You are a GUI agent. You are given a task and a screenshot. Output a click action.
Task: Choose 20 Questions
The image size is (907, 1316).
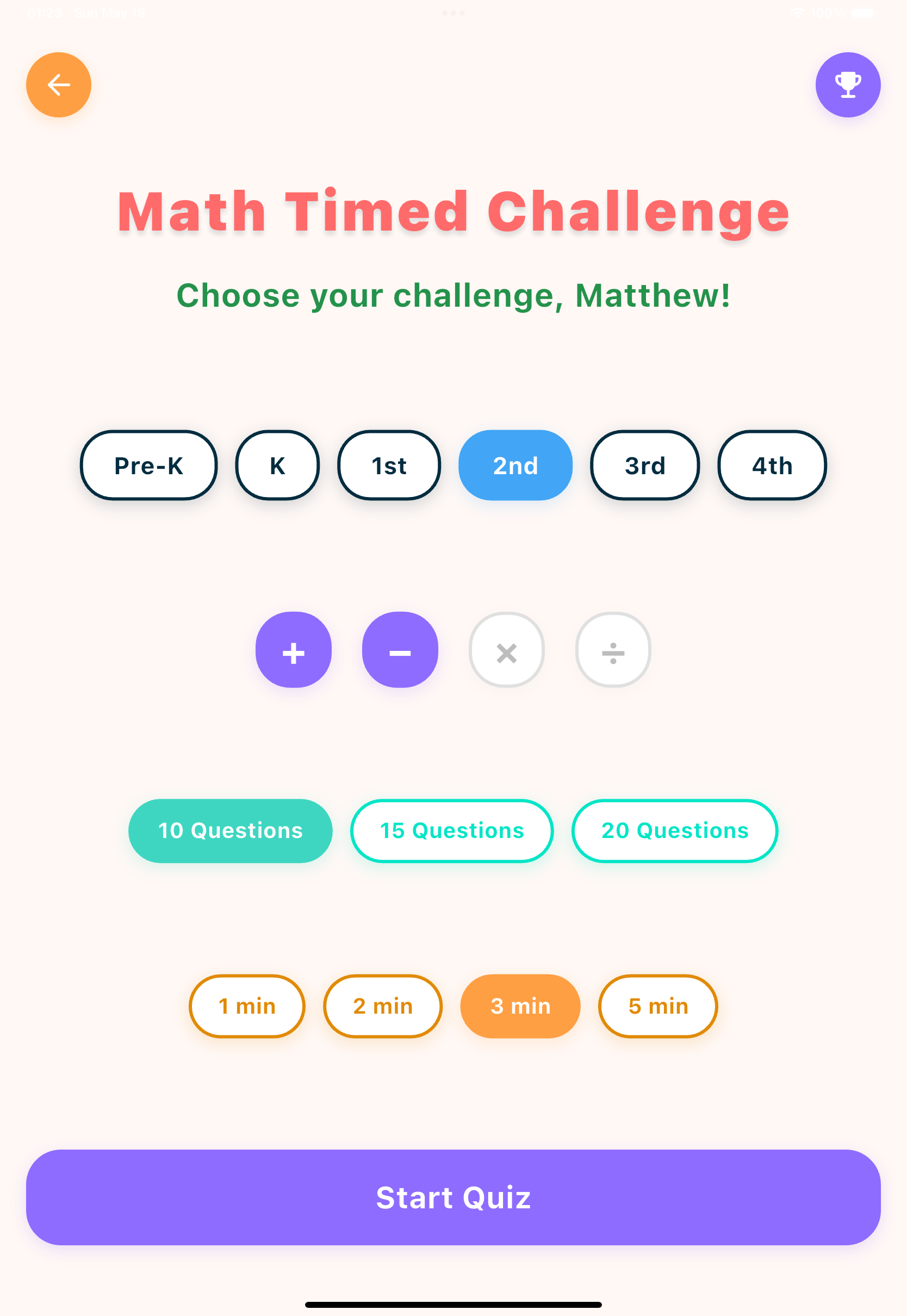675,831
